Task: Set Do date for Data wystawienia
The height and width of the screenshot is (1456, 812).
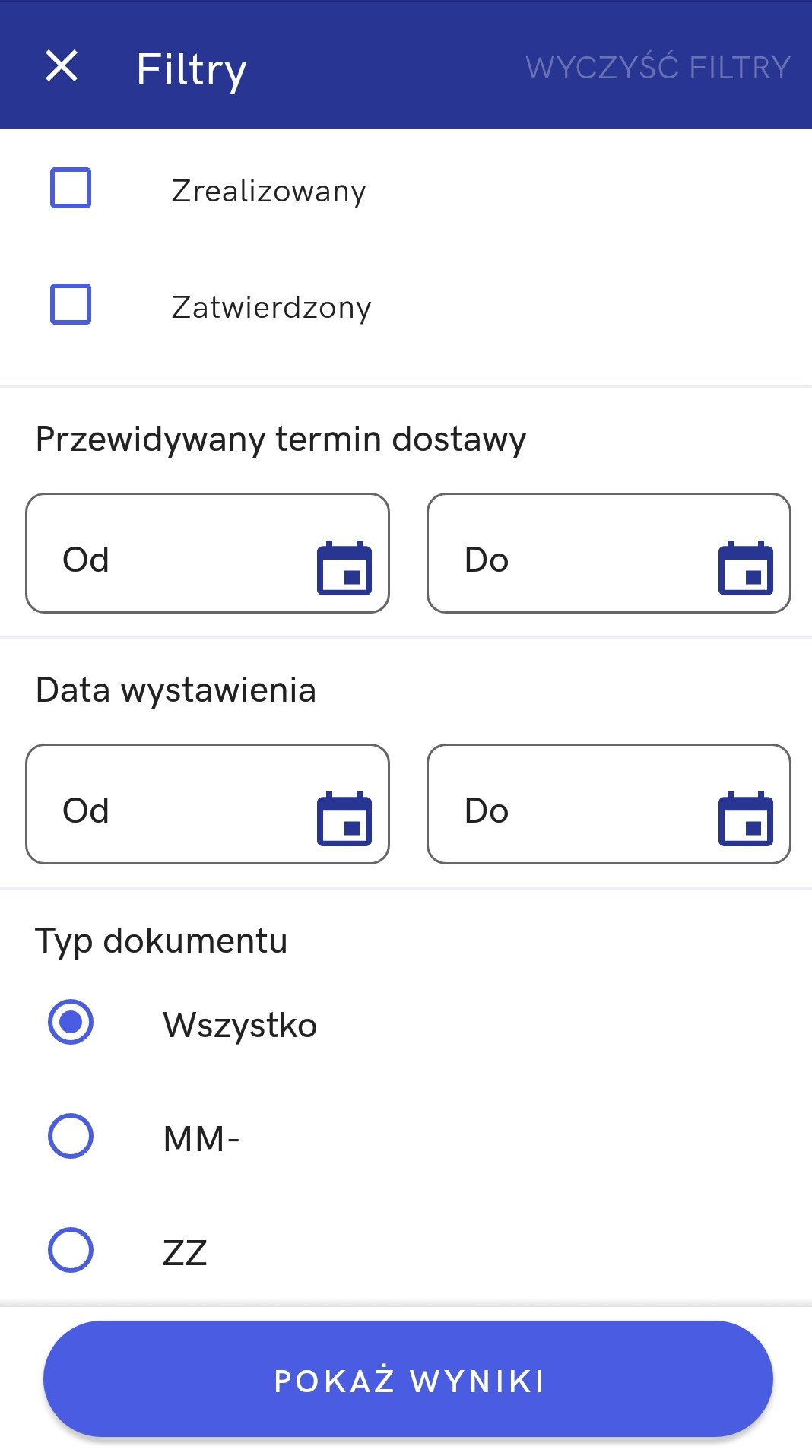Action: 609,804
